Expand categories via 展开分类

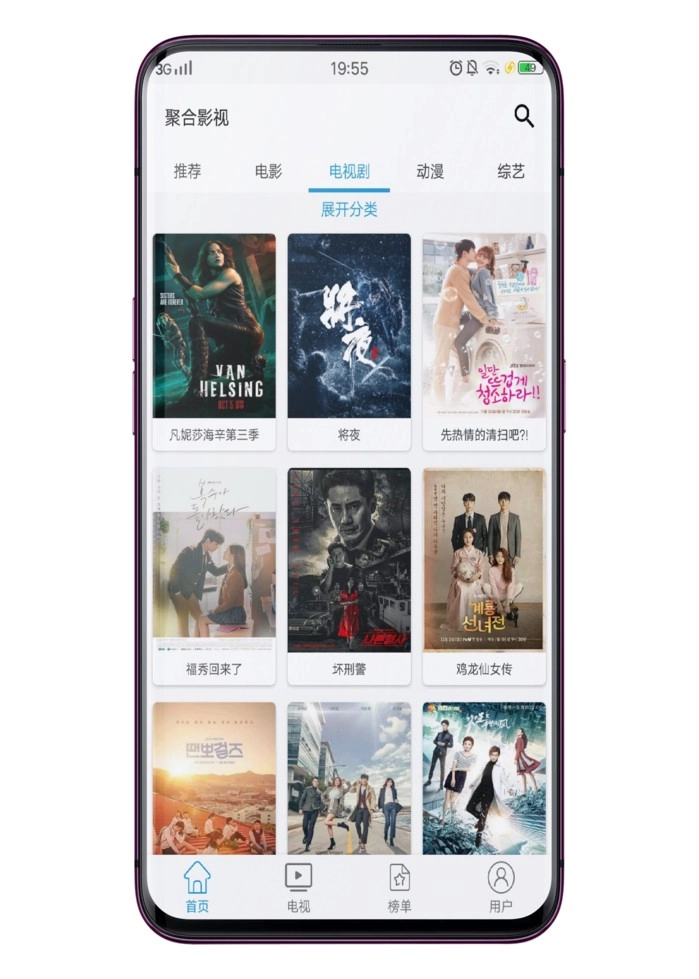tap(349, 209)
